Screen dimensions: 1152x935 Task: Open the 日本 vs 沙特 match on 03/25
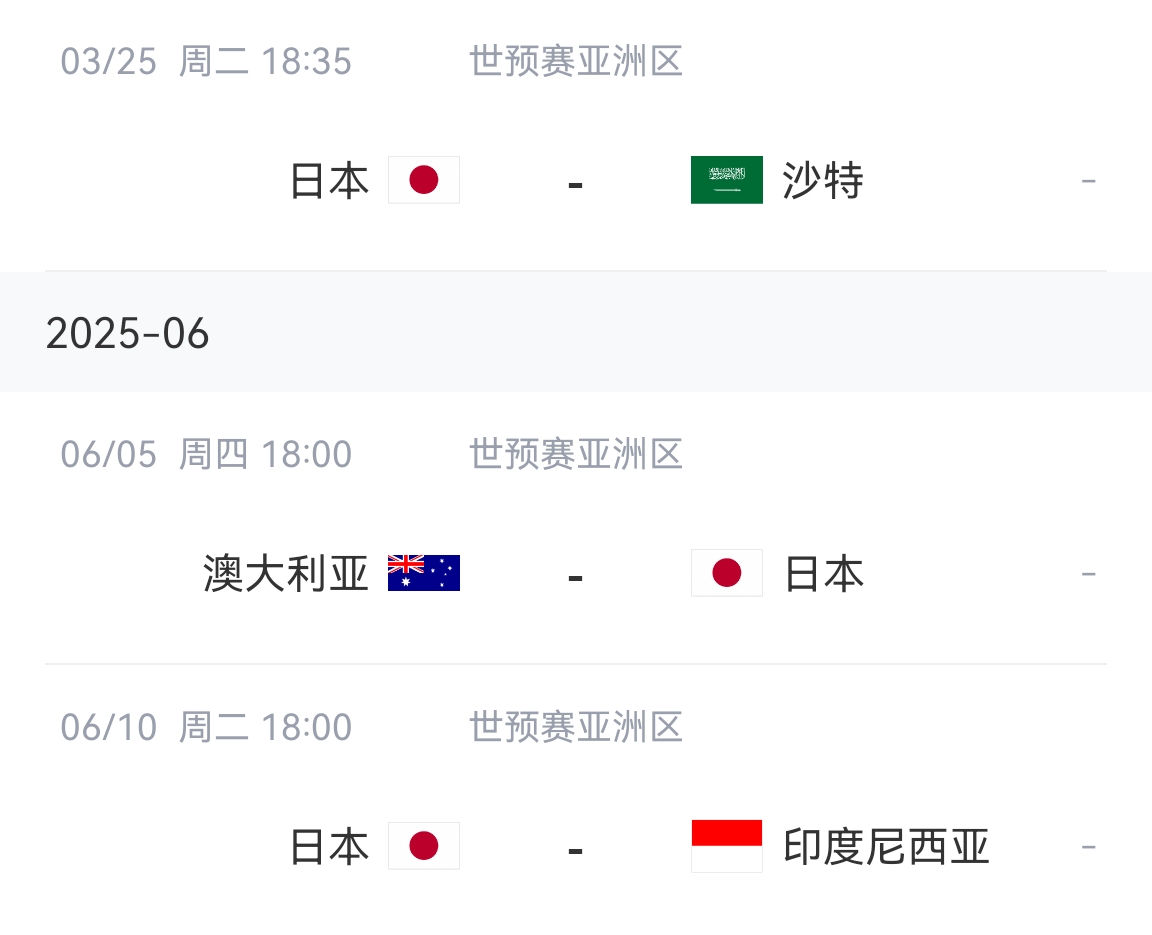(575, 182)
